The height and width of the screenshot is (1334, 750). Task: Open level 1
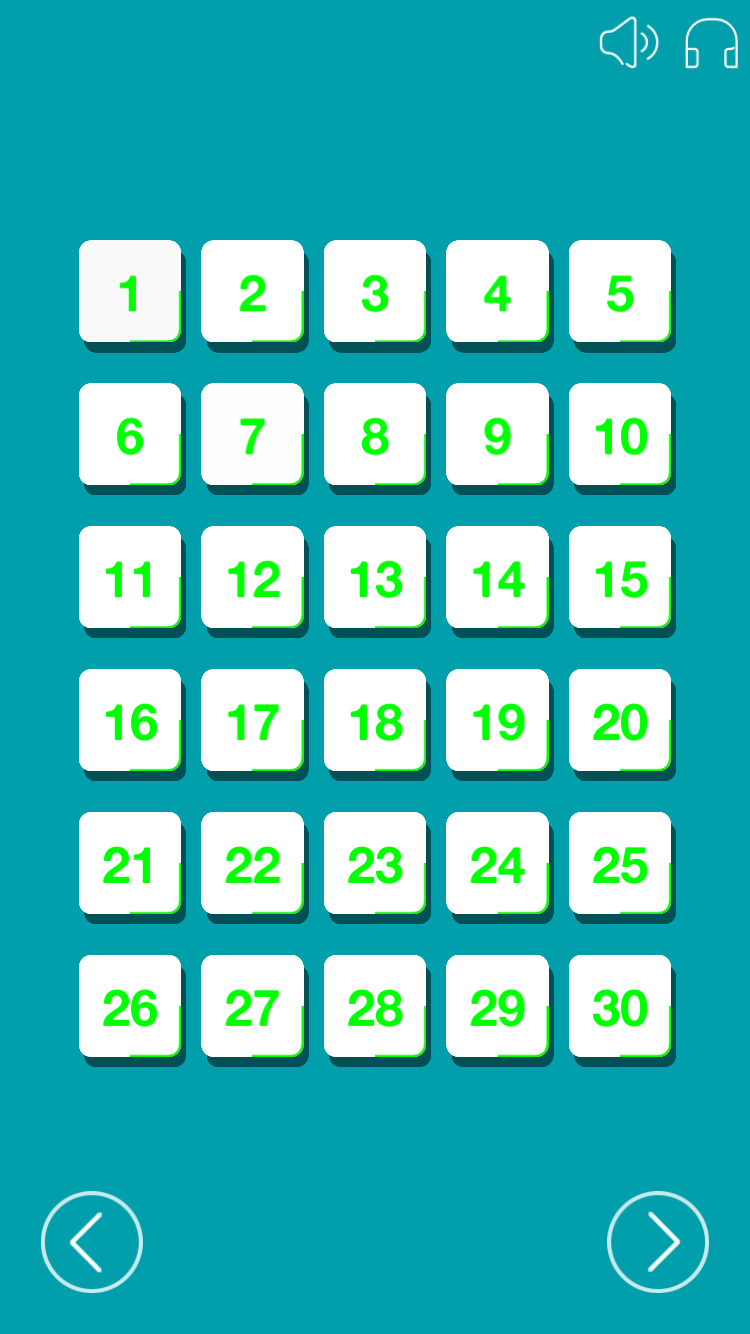[x=130, y=292]
